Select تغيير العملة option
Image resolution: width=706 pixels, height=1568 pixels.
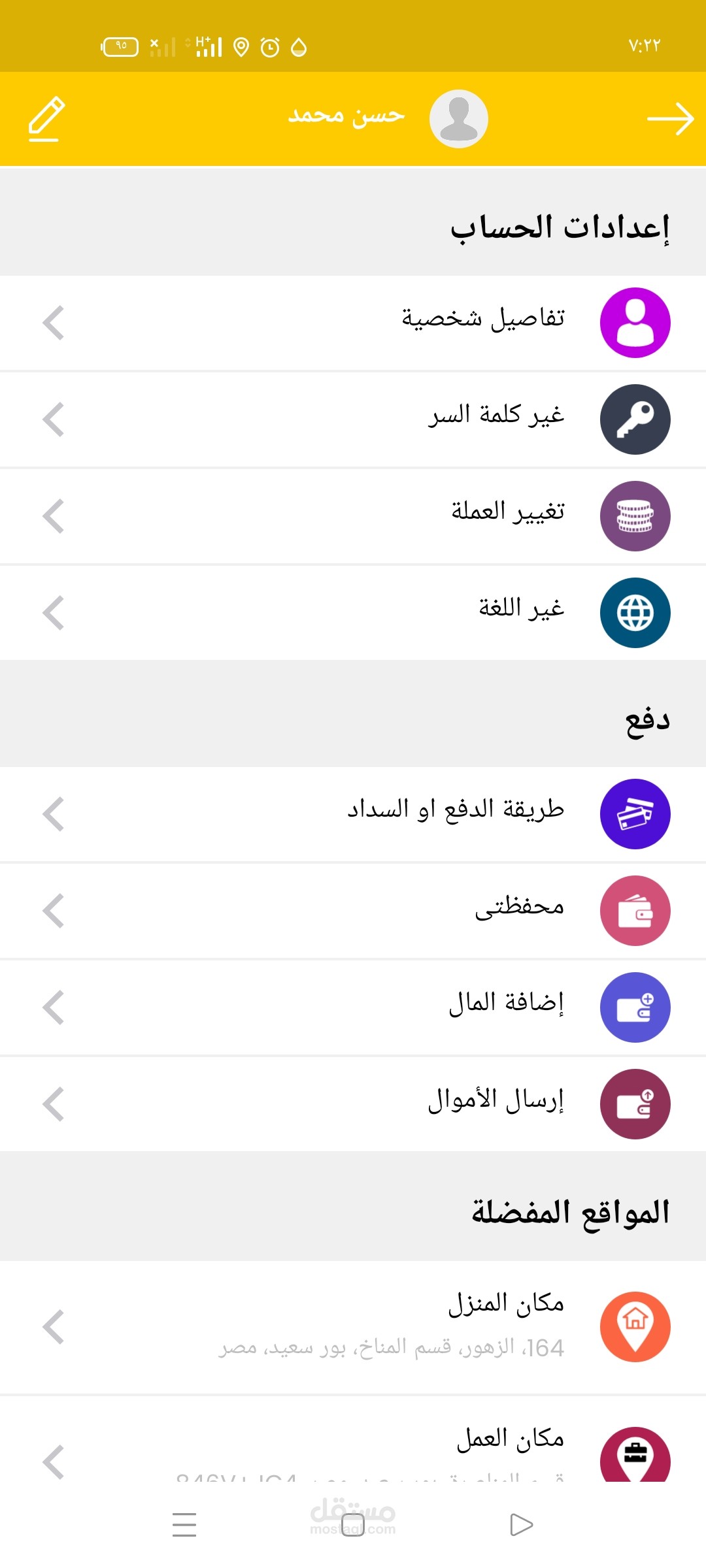[x=353, y=516]
